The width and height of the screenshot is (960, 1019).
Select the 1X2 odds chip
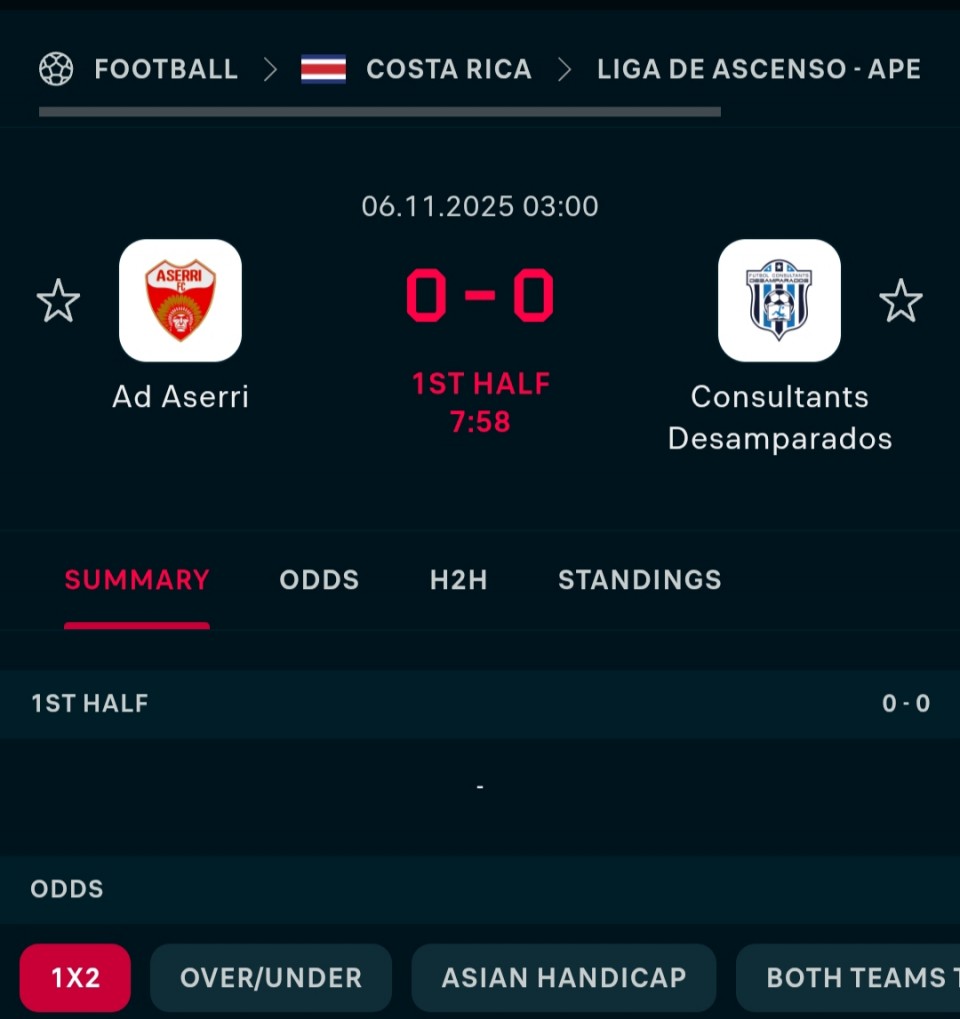[x=76, y=977]
